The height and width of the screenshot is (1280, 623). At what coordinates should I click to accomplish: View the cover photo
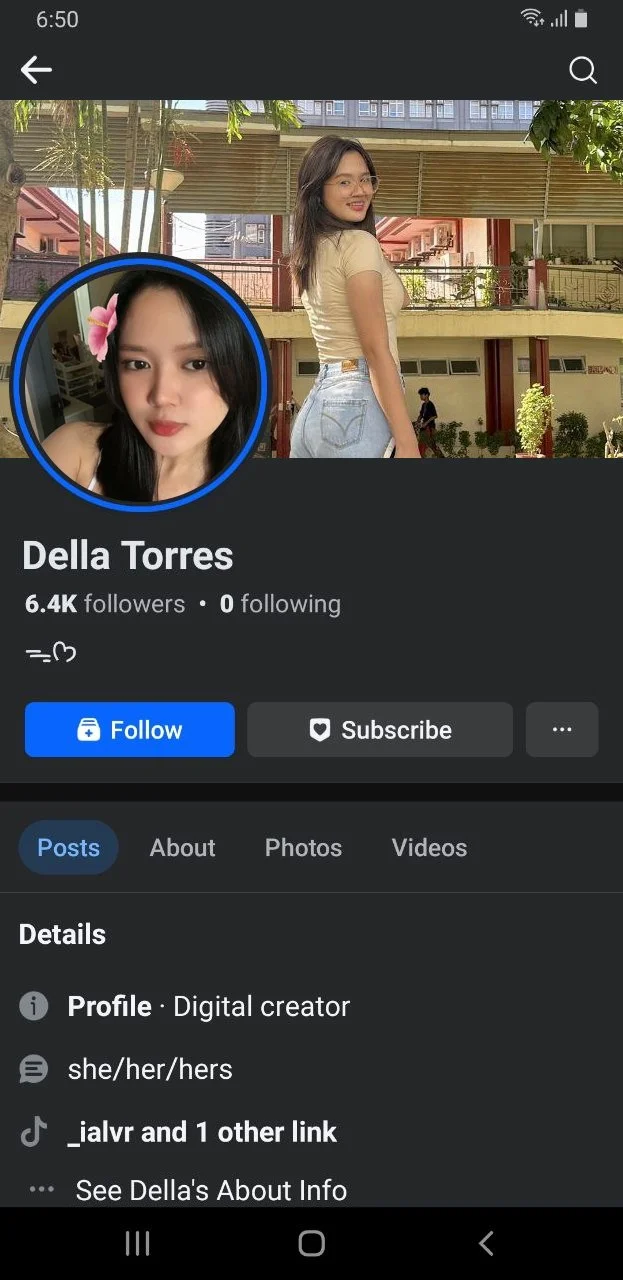[x=440, y=278]
